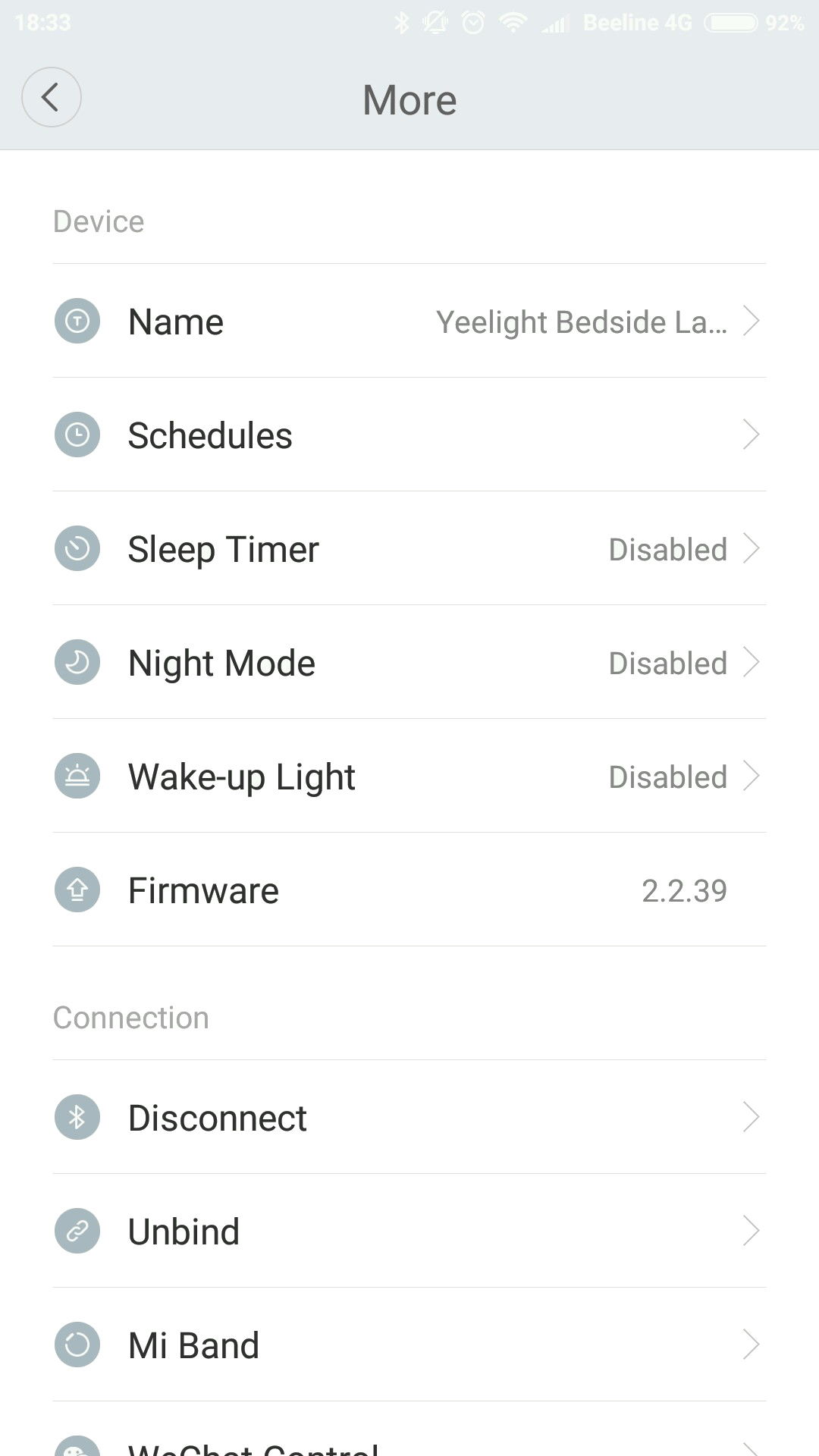Tap the Firmware version row
The image size is (819, 1456).
click(409, 890)
